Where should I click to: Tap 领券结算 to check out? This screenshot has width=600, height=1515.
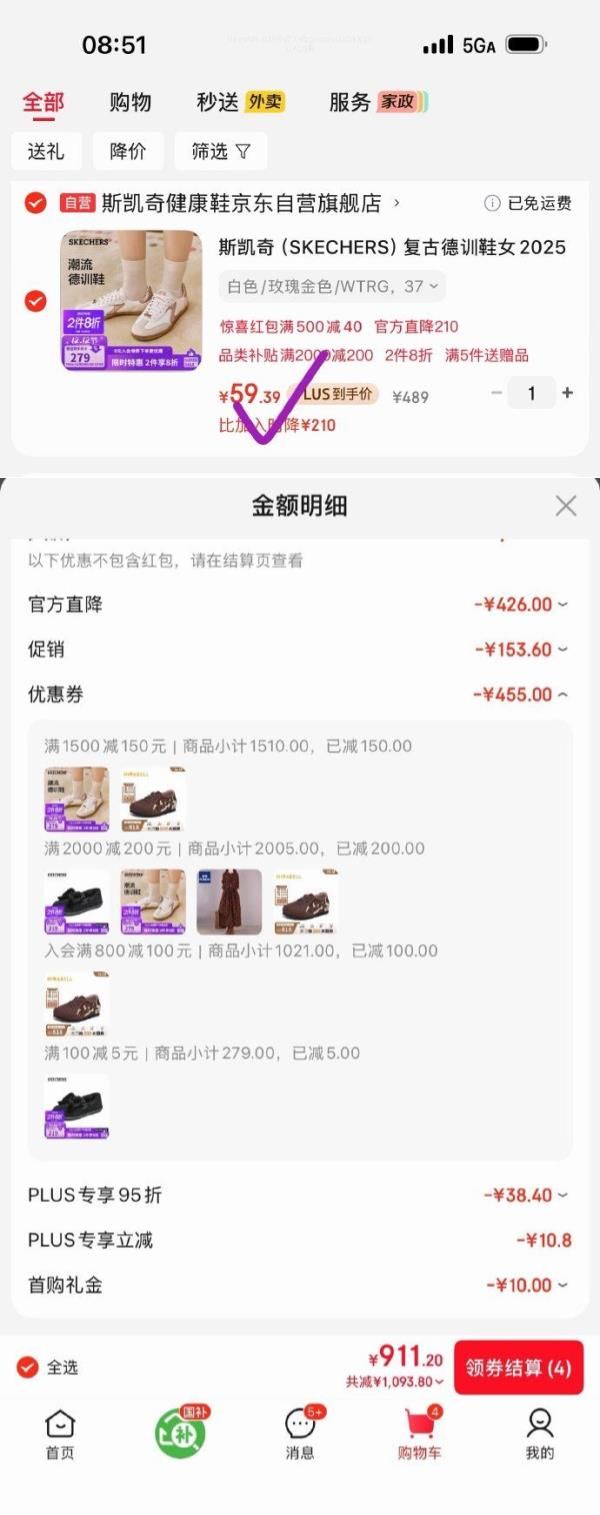tap(518, 1367)
